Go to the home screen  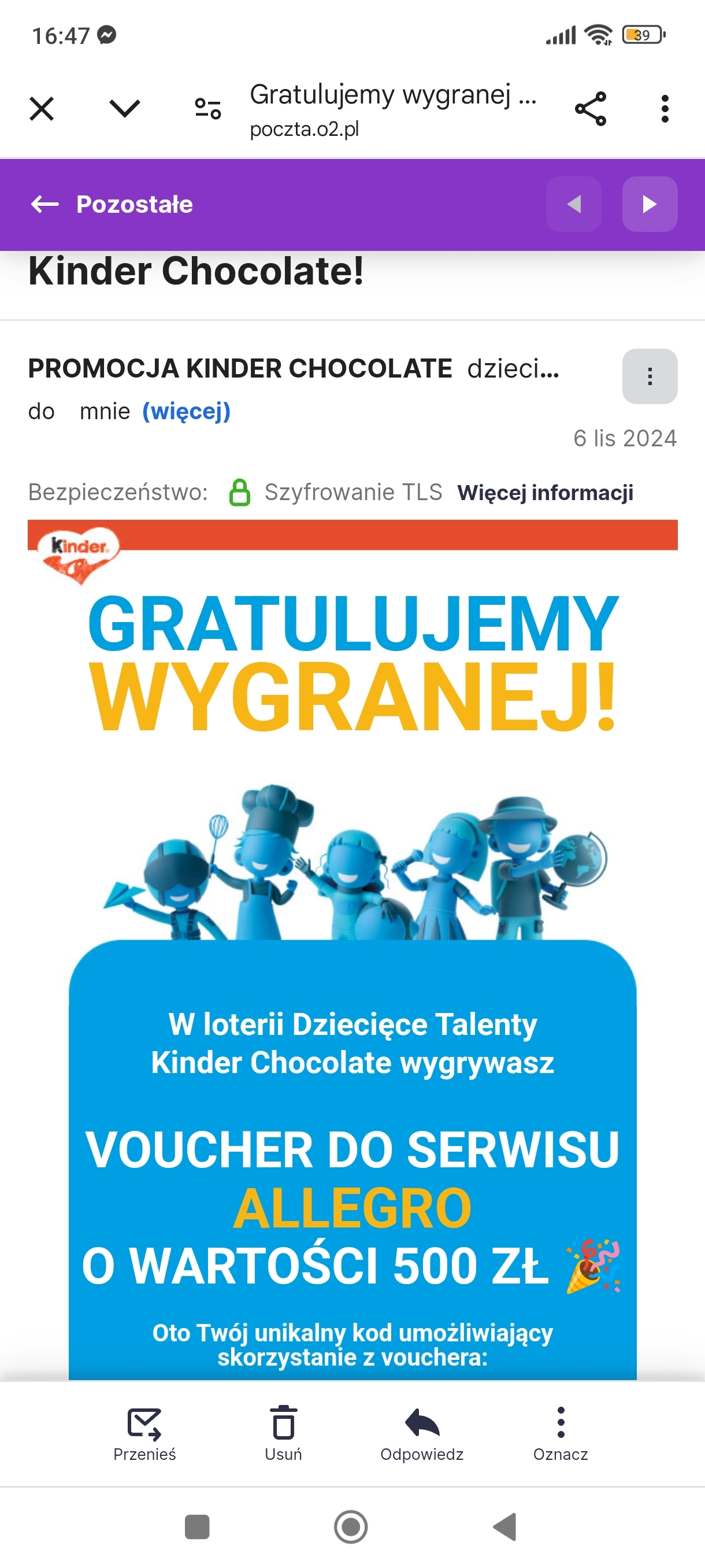pos(351,1526)
